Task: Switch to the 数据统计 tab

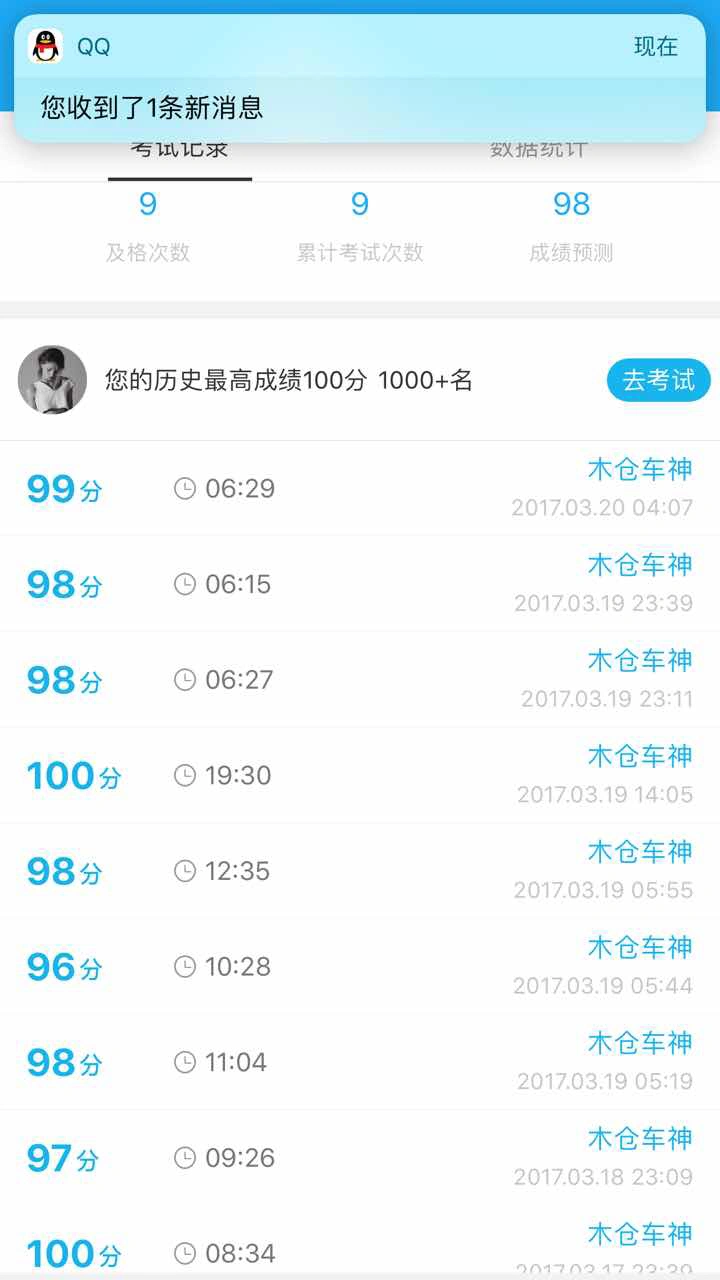Action: click(538, 157)
